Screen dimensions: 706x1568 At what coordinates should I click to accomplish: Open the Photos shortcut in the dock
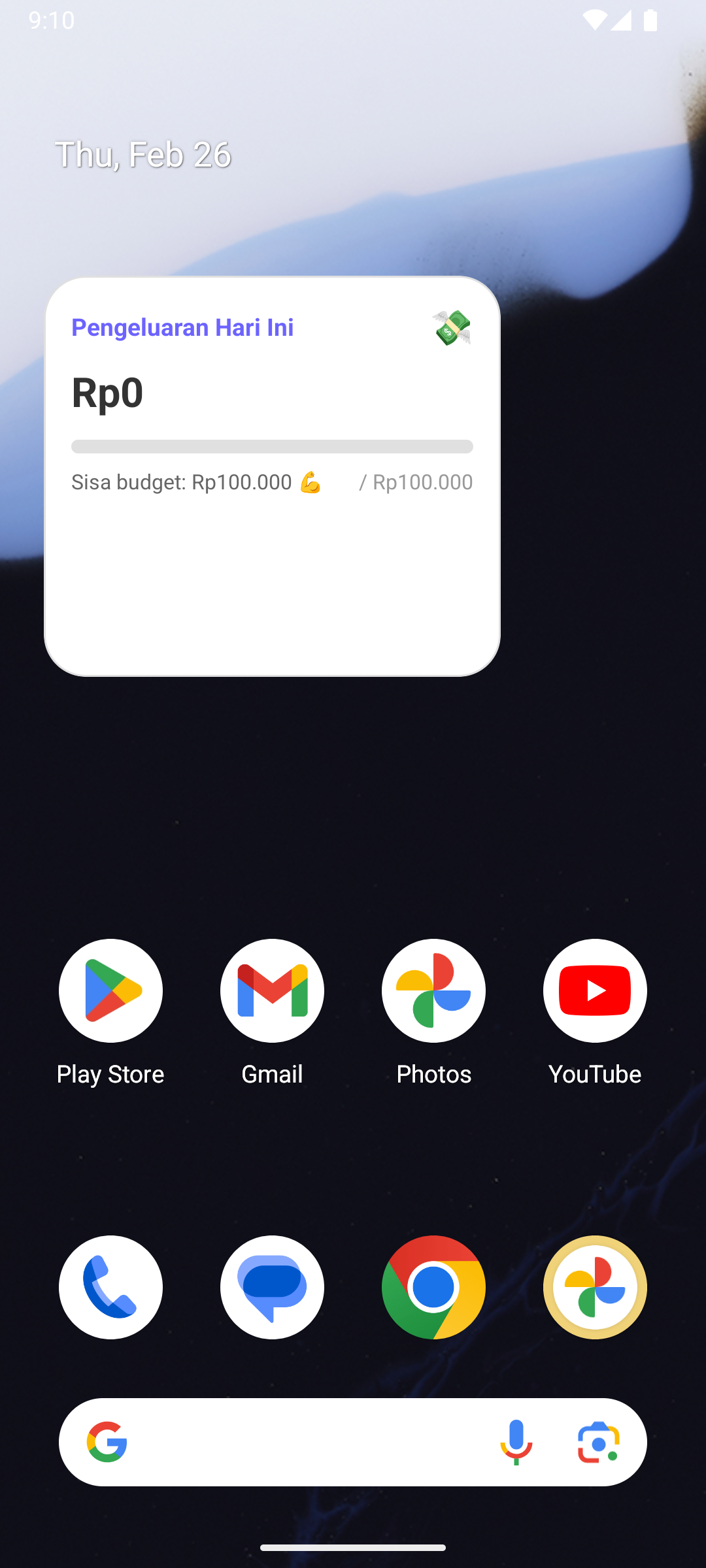[595, 1287]
